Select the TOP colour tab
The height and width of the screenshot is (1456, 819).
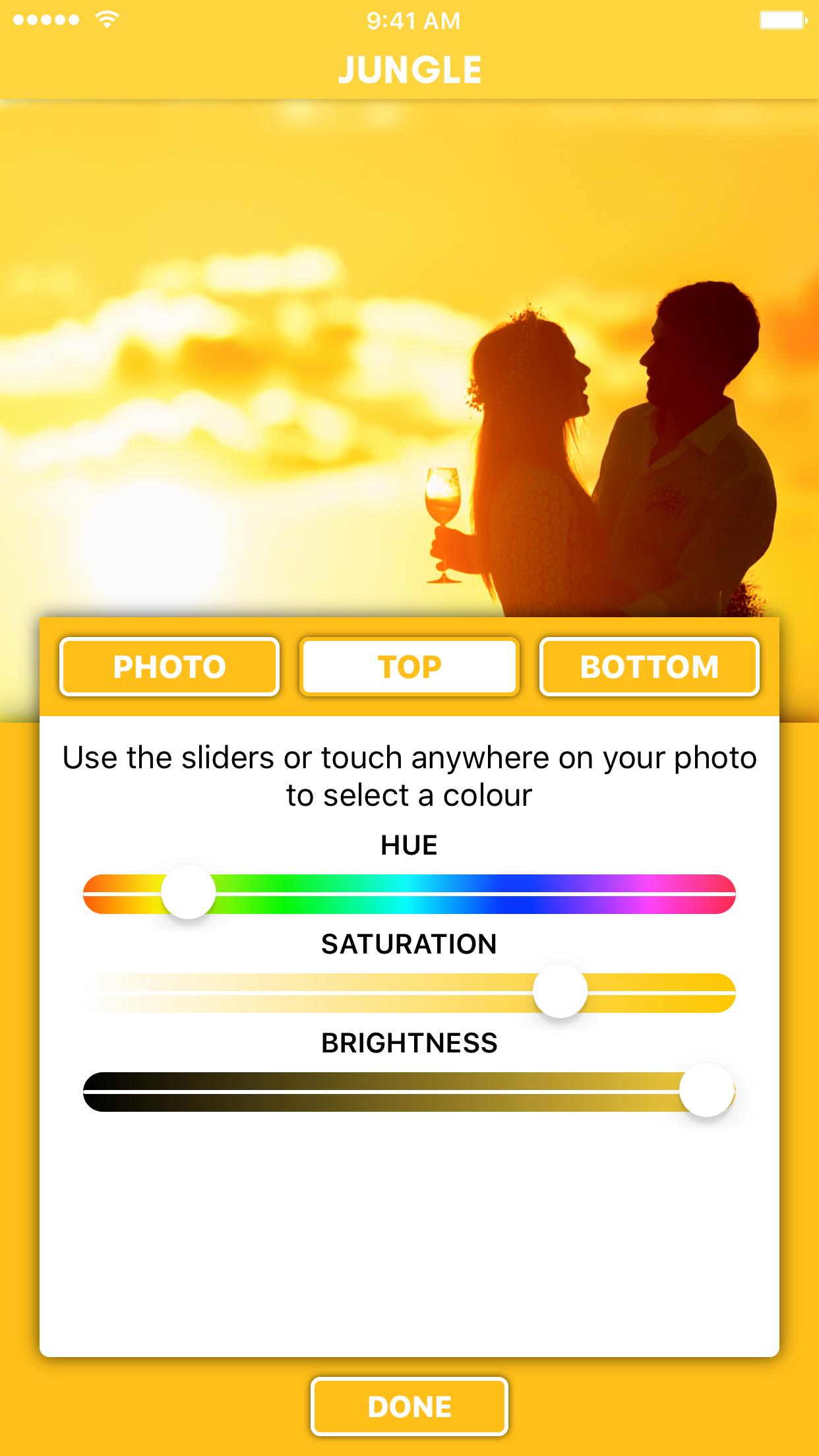(x=409, y=667)
